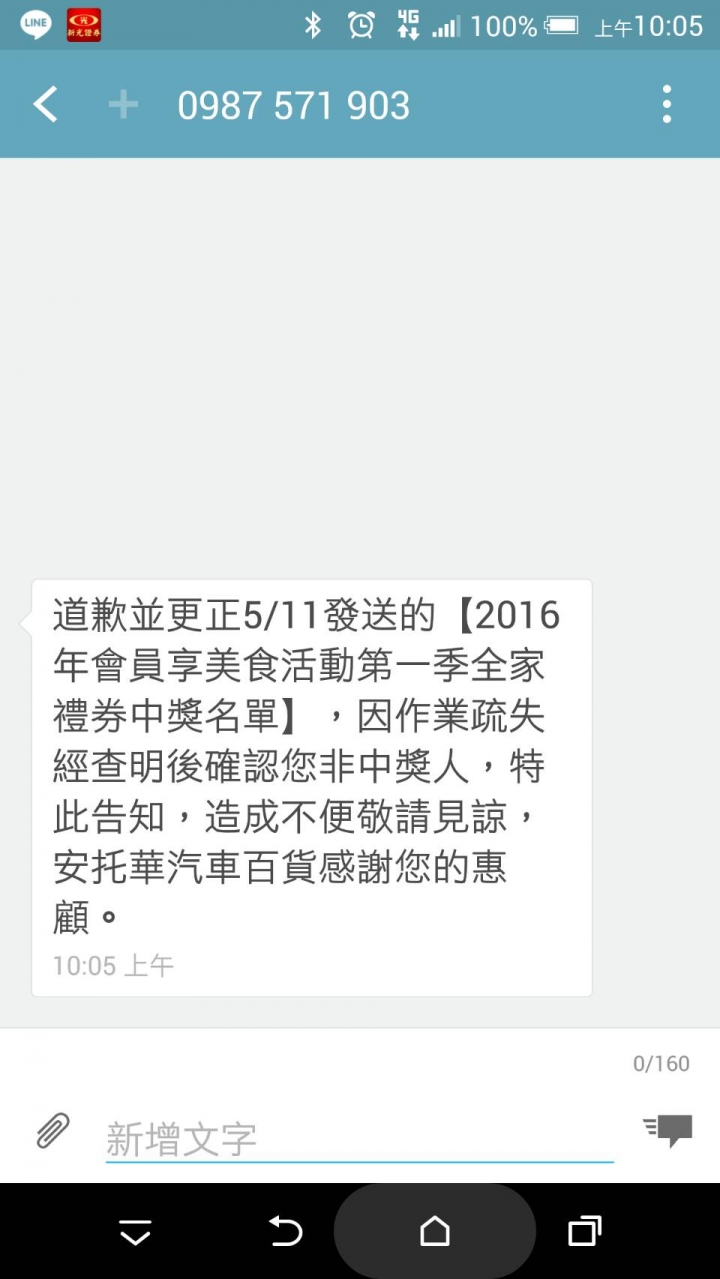The image size is (720, 1279).
Task: Tap the system home button
Action: [434, 1231]
